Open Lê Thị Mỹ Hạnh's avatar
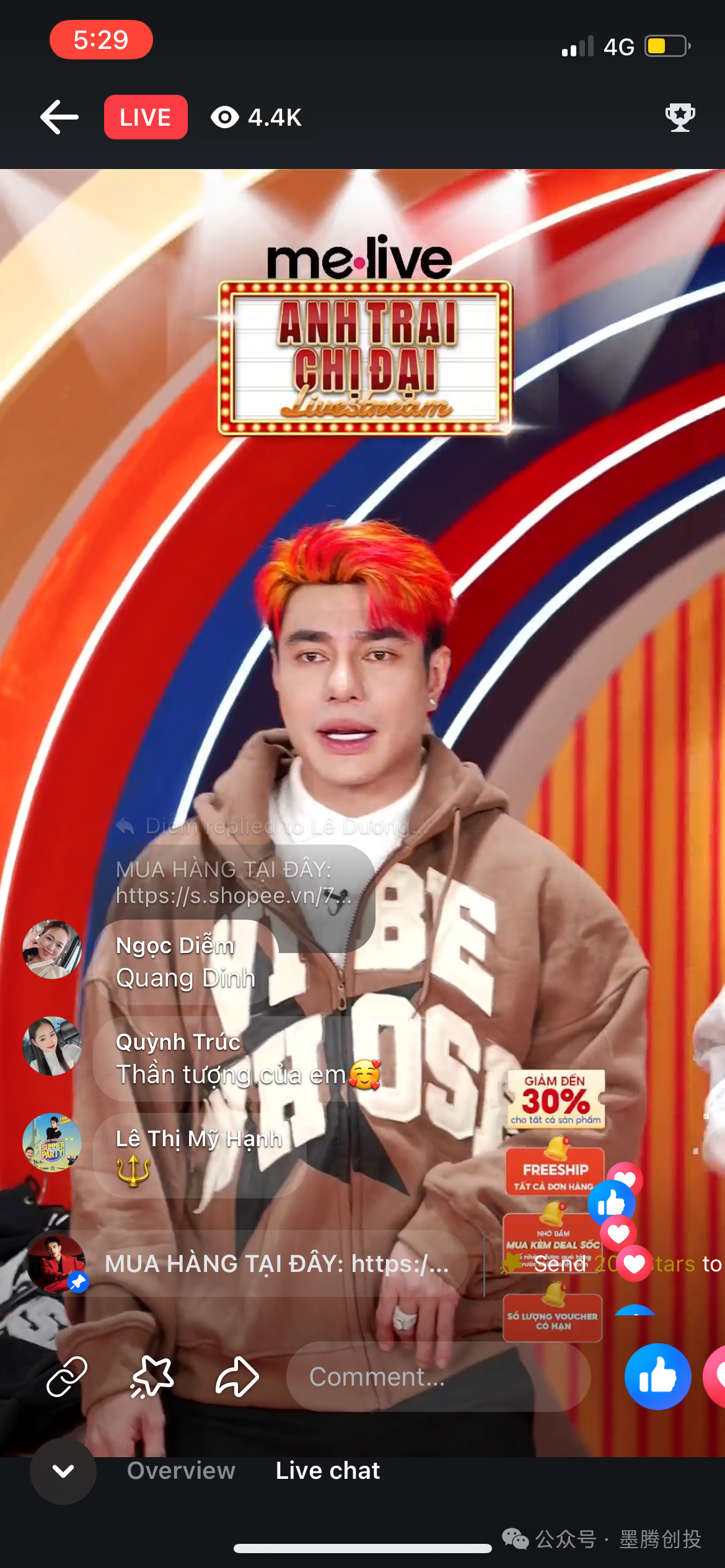 tap(52, 1143)
